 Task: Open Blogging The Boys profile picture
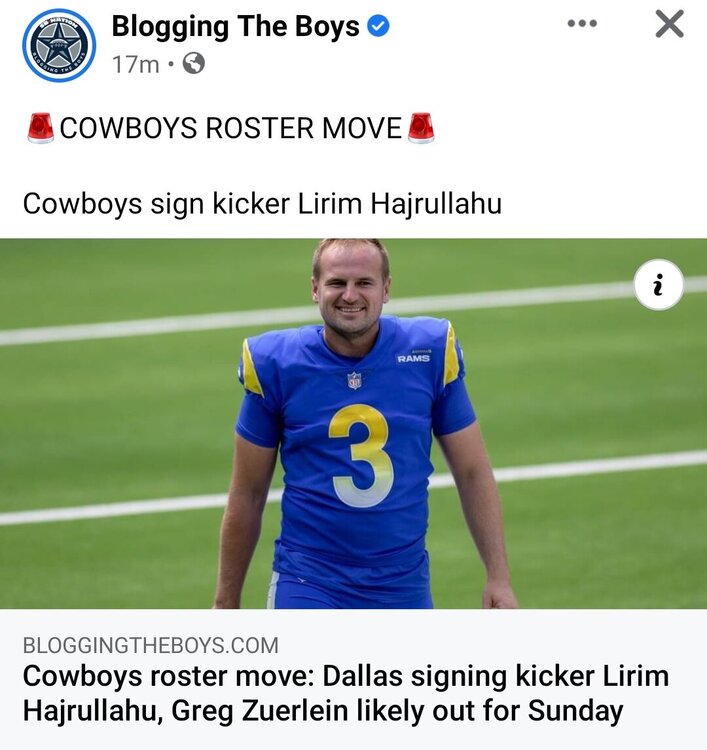pyautogui.click(x=59, y=45)
